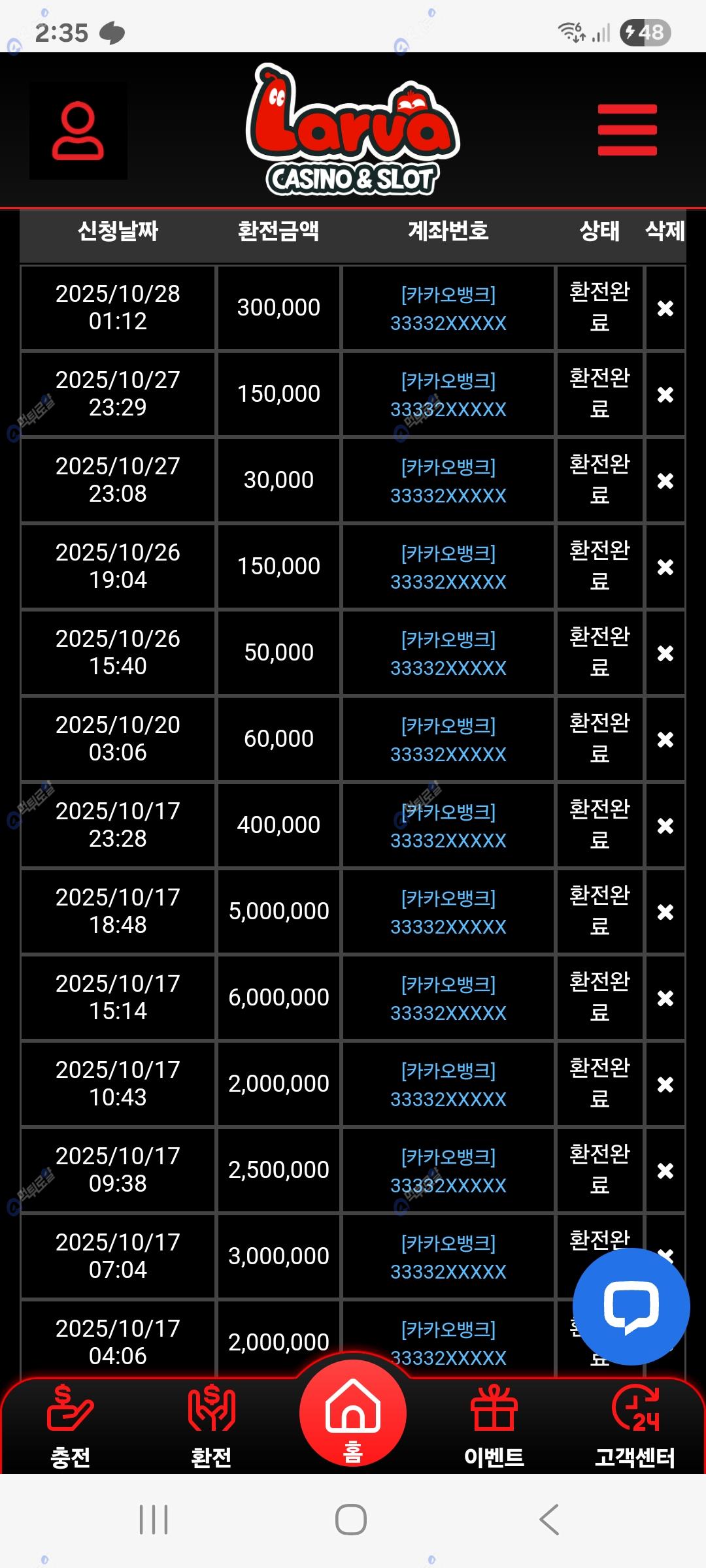Open the blue live chat bubble
The width and height of the screenshot is (706, 1568).
pos(631,1307)
